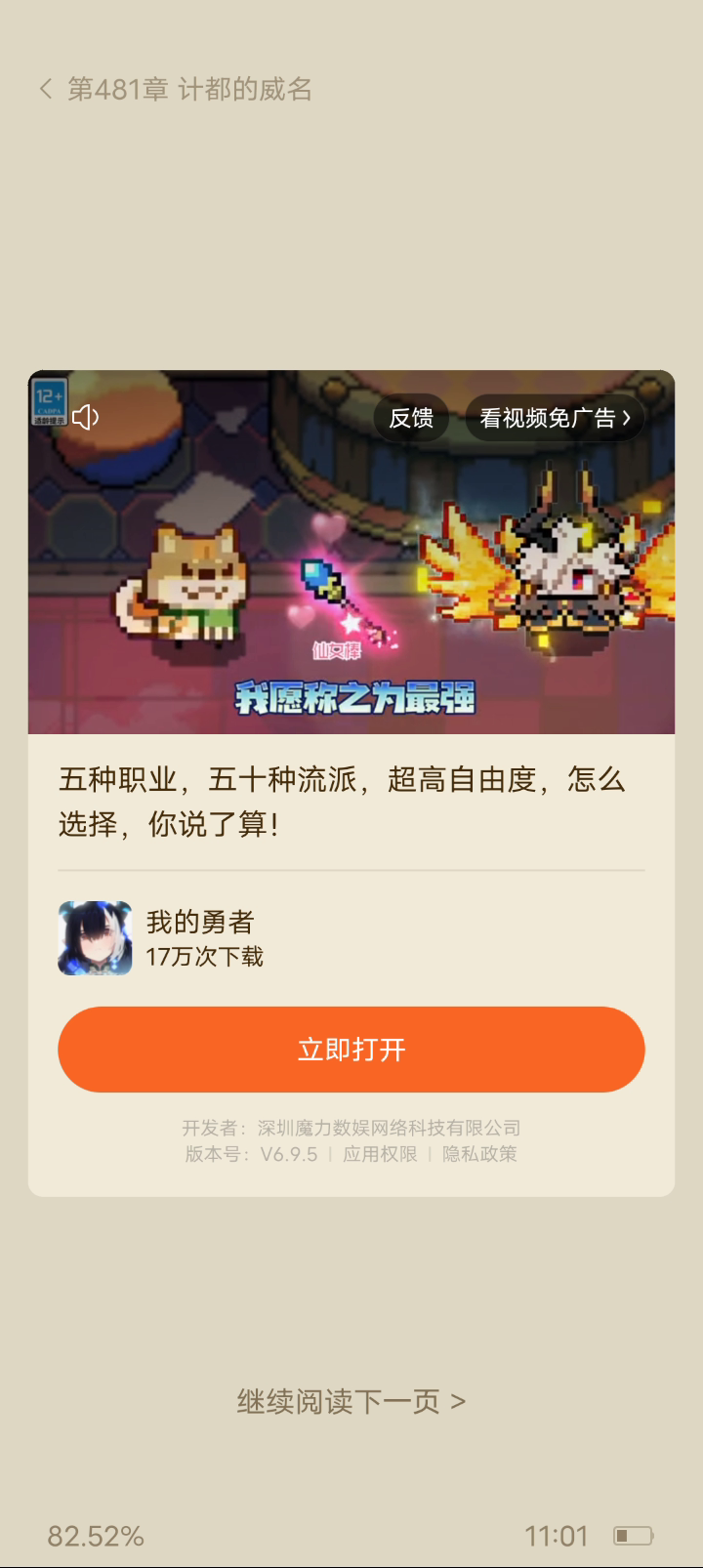Open the game ad video banner
Viewport: 703px width, 1568px height.
(x=351, y=552)
